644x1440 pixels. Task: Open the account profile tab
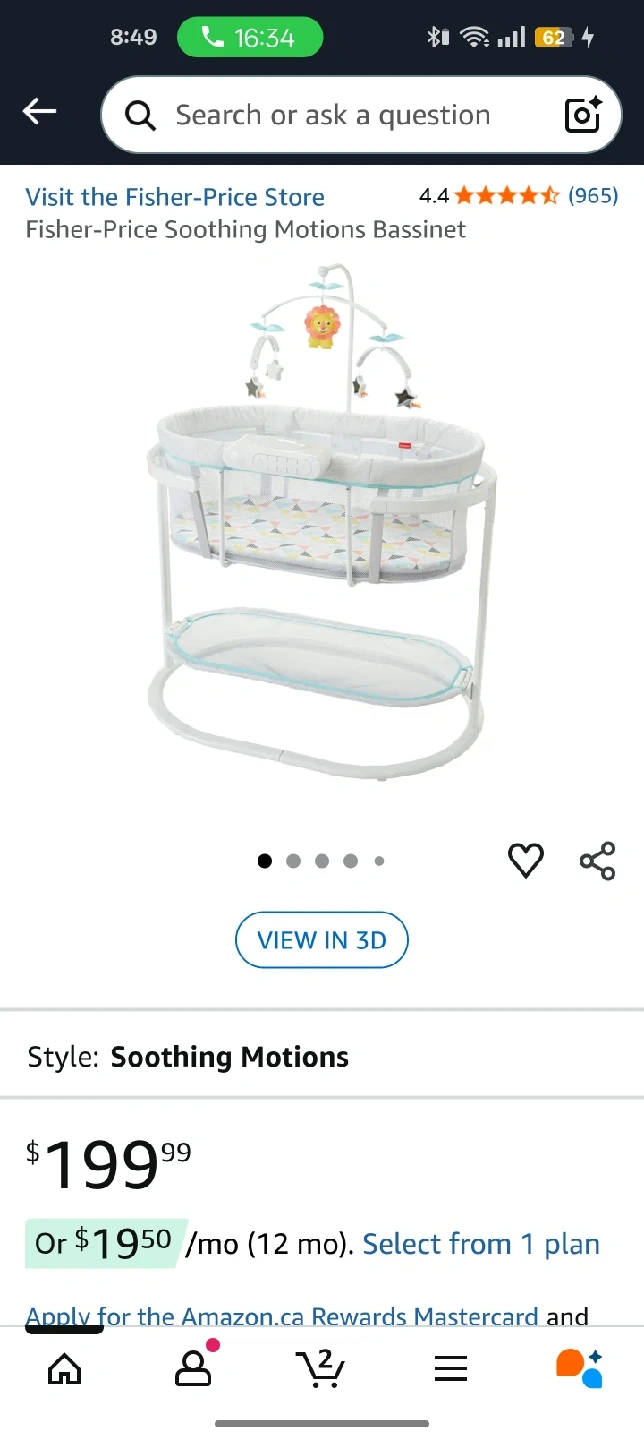tap(193, 1369)
